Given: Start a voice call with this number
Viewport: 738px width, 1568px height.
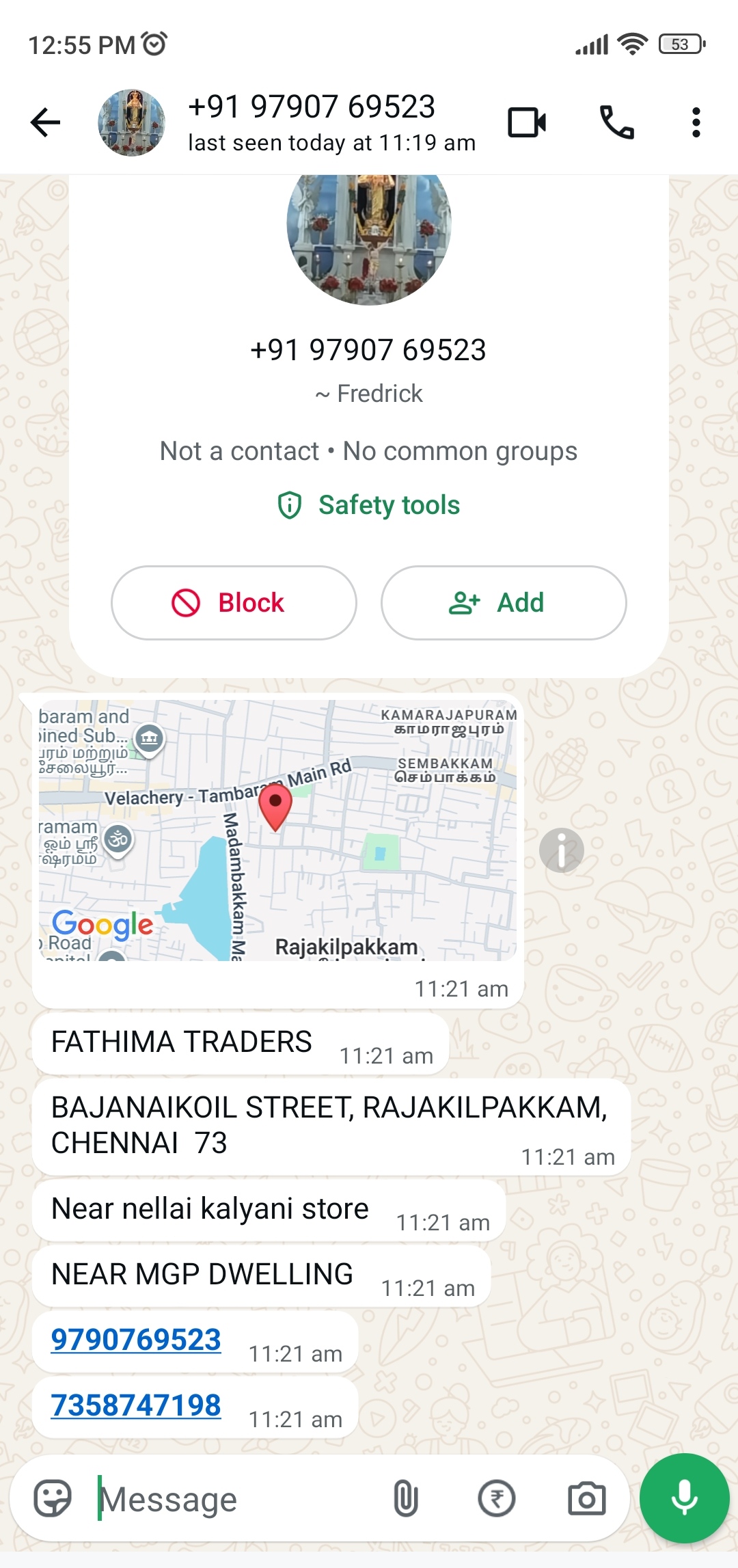Looking at the screenshot, I should coord(616,123).
